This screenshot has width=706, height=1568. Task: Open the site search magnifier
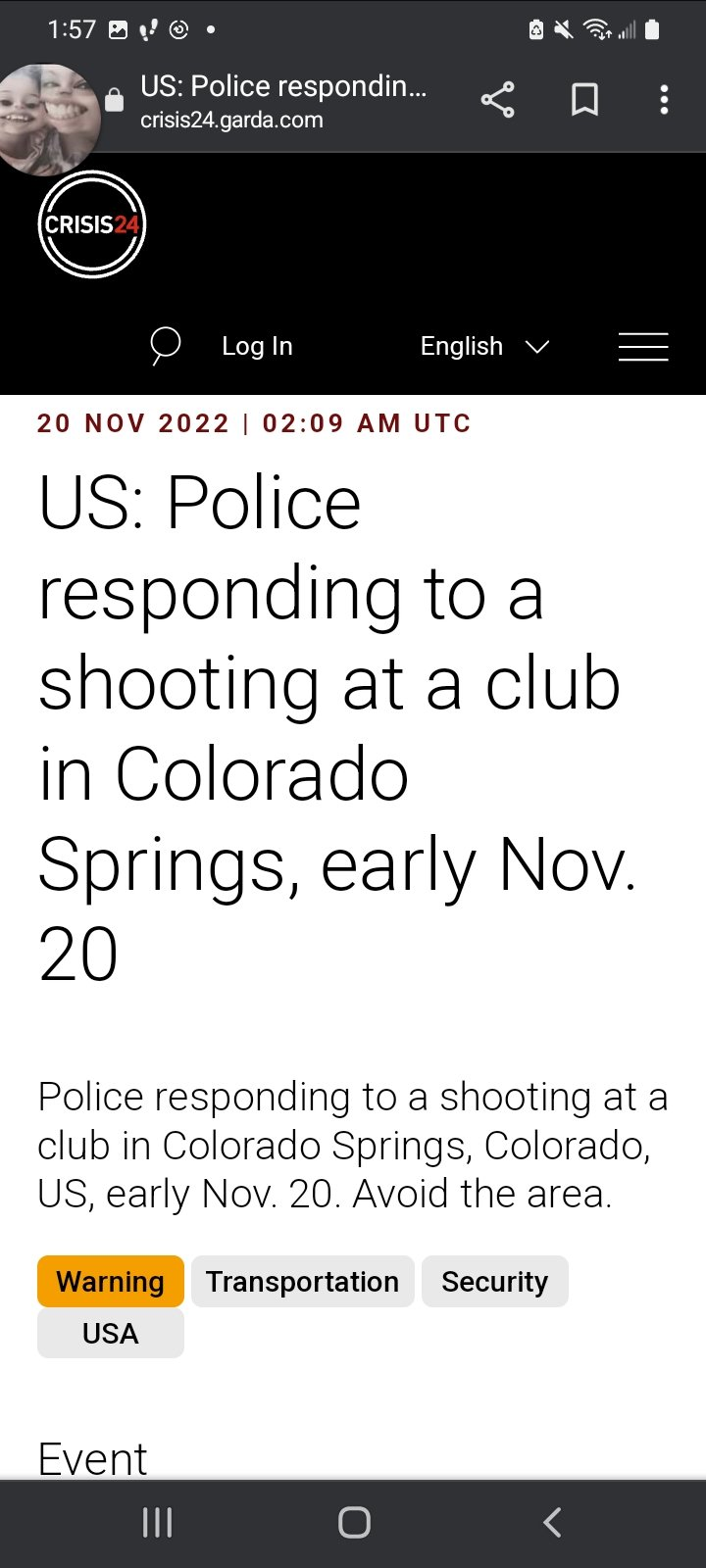pos(165,346)
